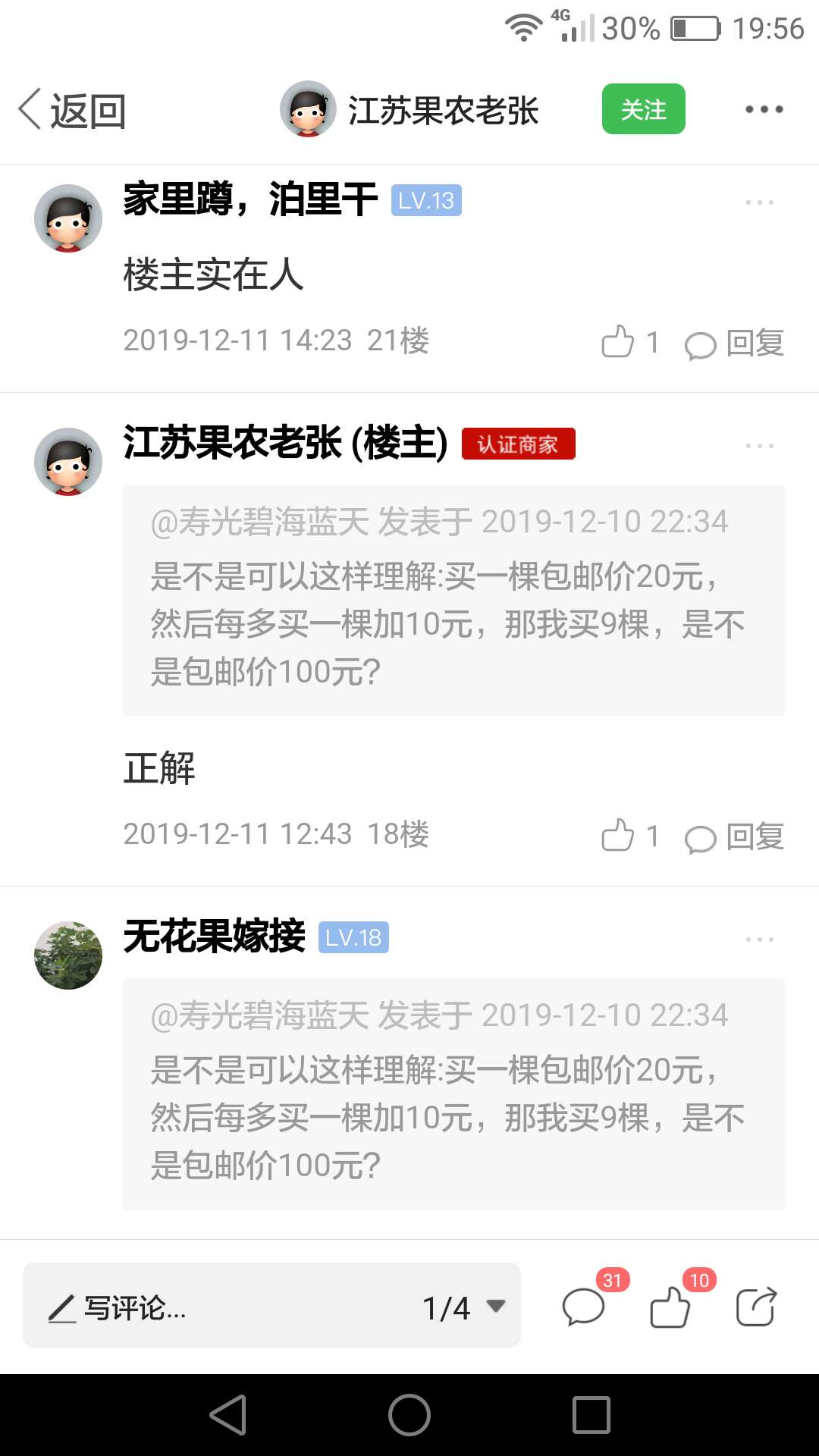Reply to the 21楼 comment
This screenshot has width=819, height=1456.
(734, 344)
